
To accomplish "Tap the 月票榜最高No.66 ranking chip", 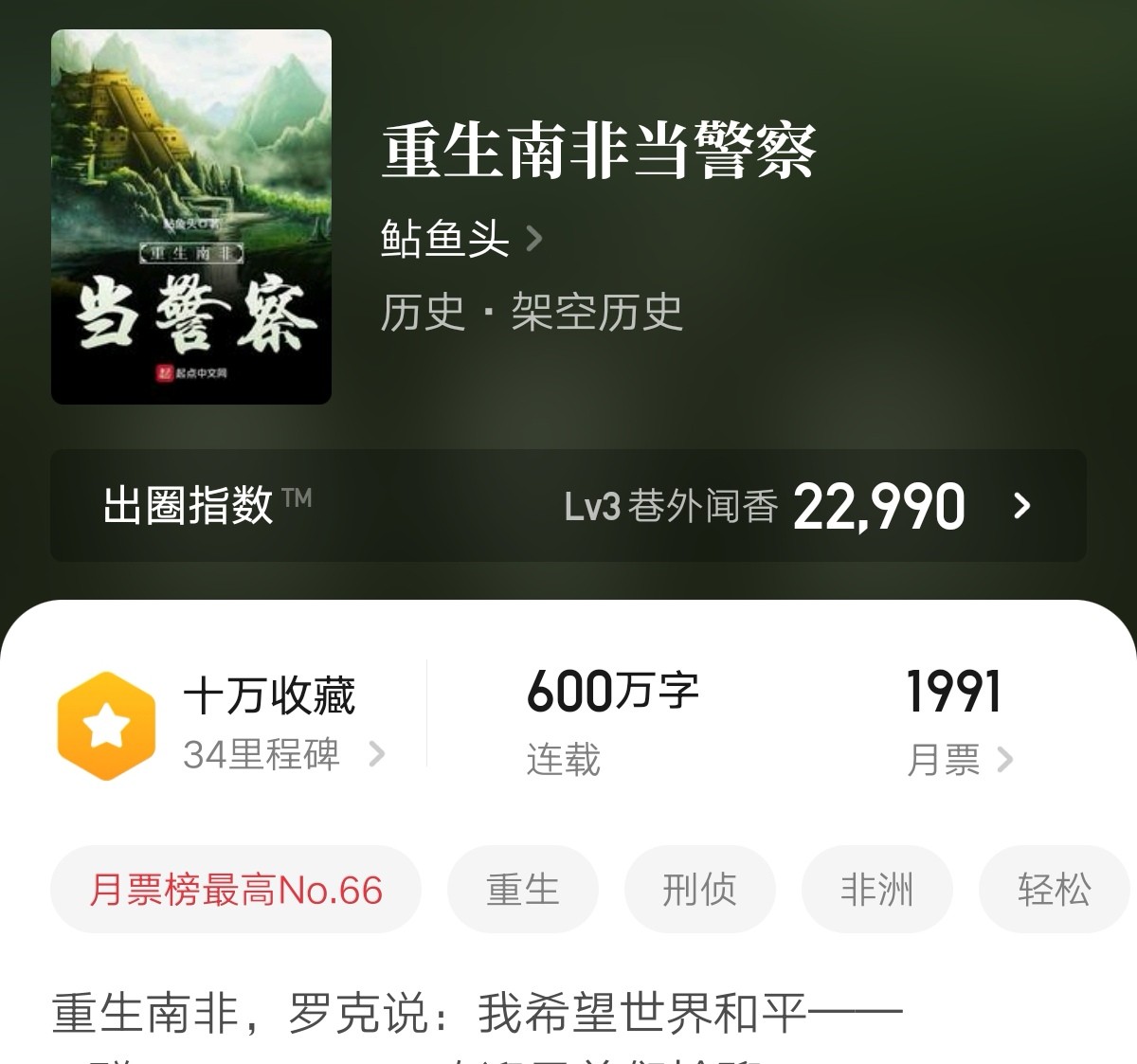I will click(x=236, y=890).
